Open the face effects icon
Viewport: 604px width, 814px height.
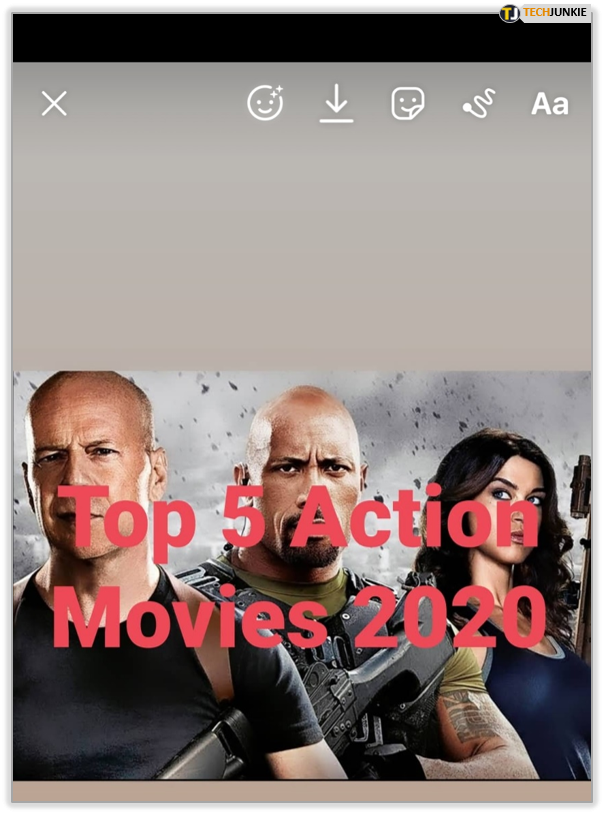click(x=265, y=103)
